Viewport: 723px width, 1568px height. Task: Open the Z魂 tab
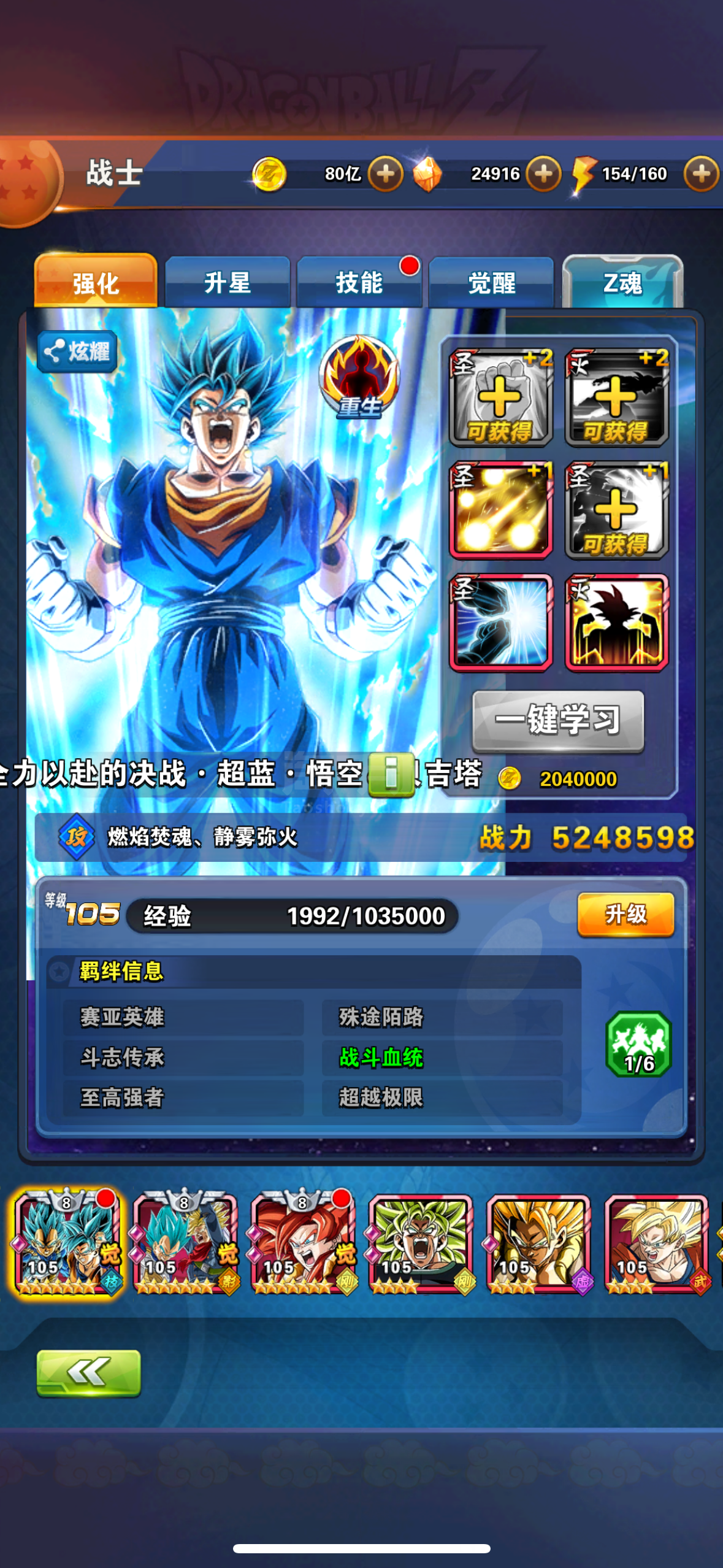[x=622, y=283]
